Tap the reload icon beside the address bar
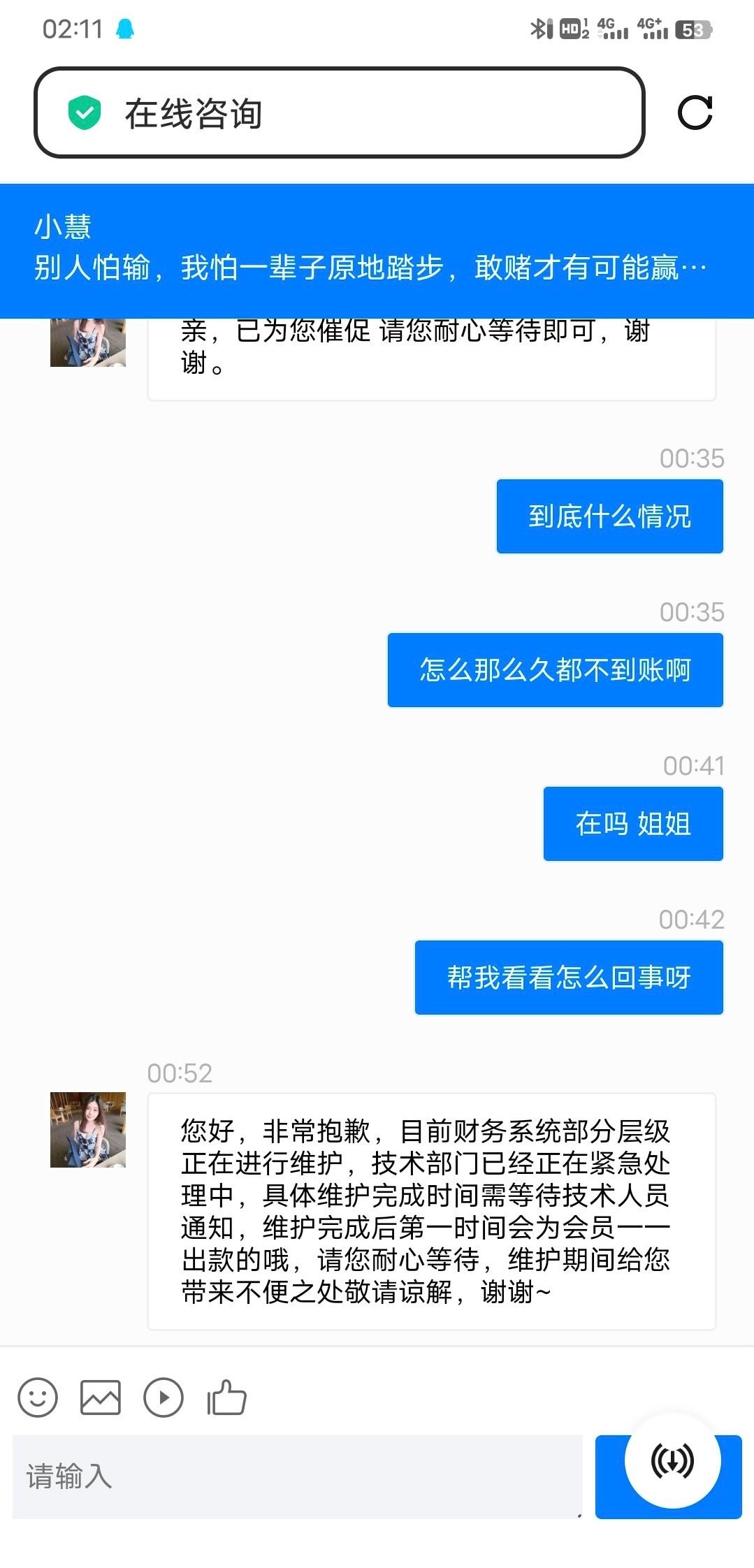754x1568 pixels. tap(696, 112)
